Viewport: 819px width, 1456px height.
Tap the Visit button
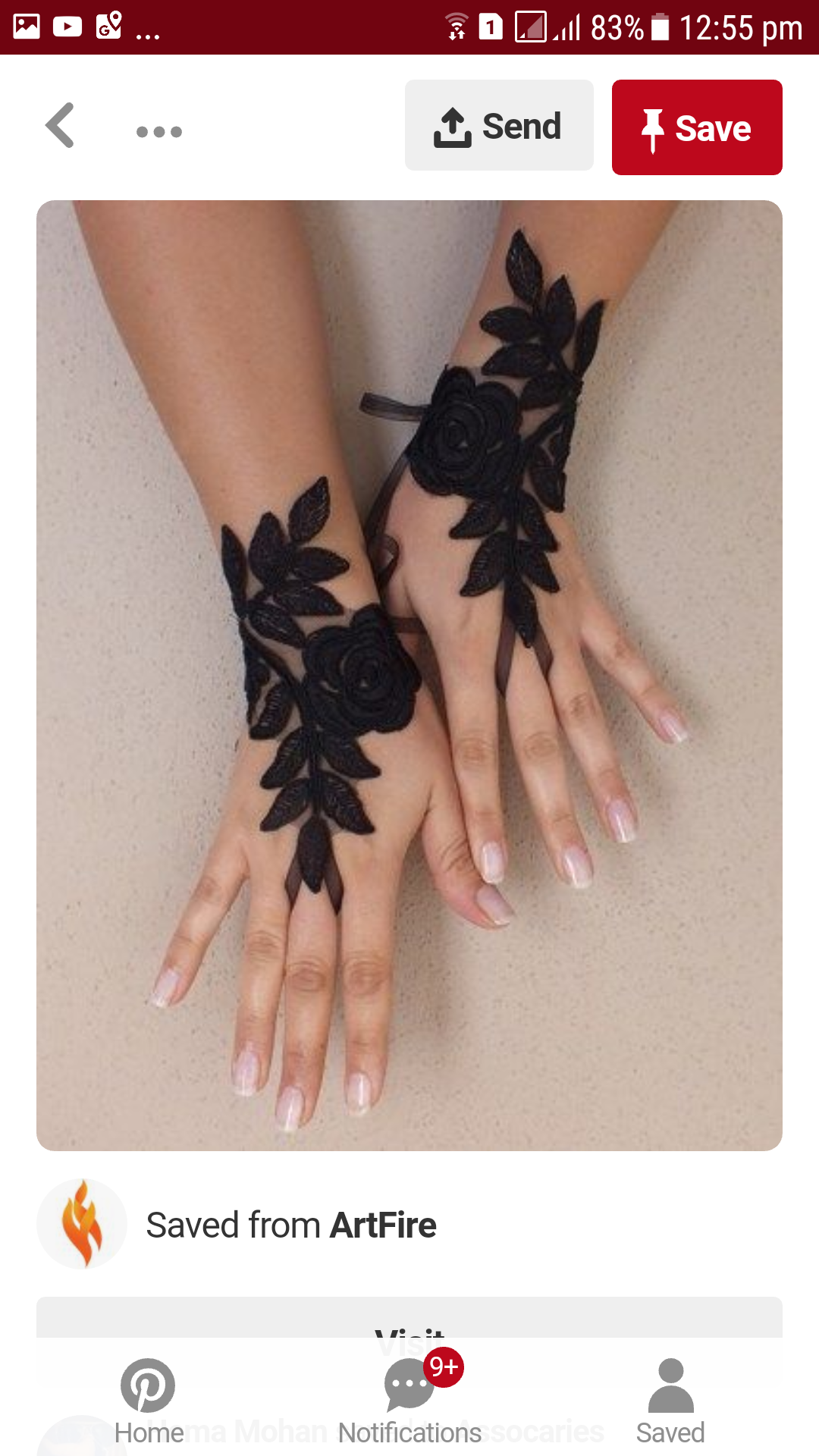click(x=409, y=1318)
